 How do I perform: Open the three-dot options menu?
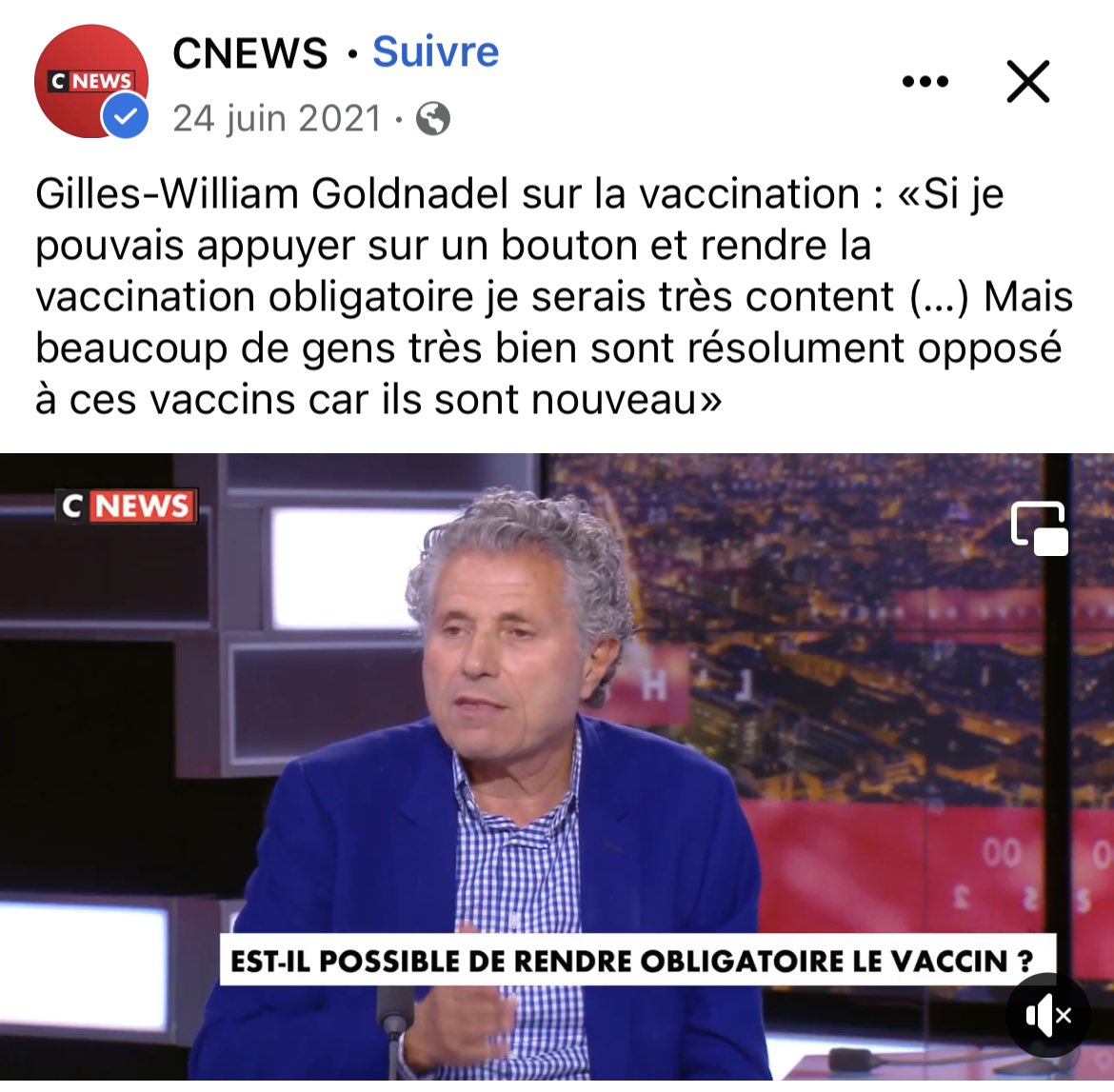pyautogui.click(x=925, y=82)
